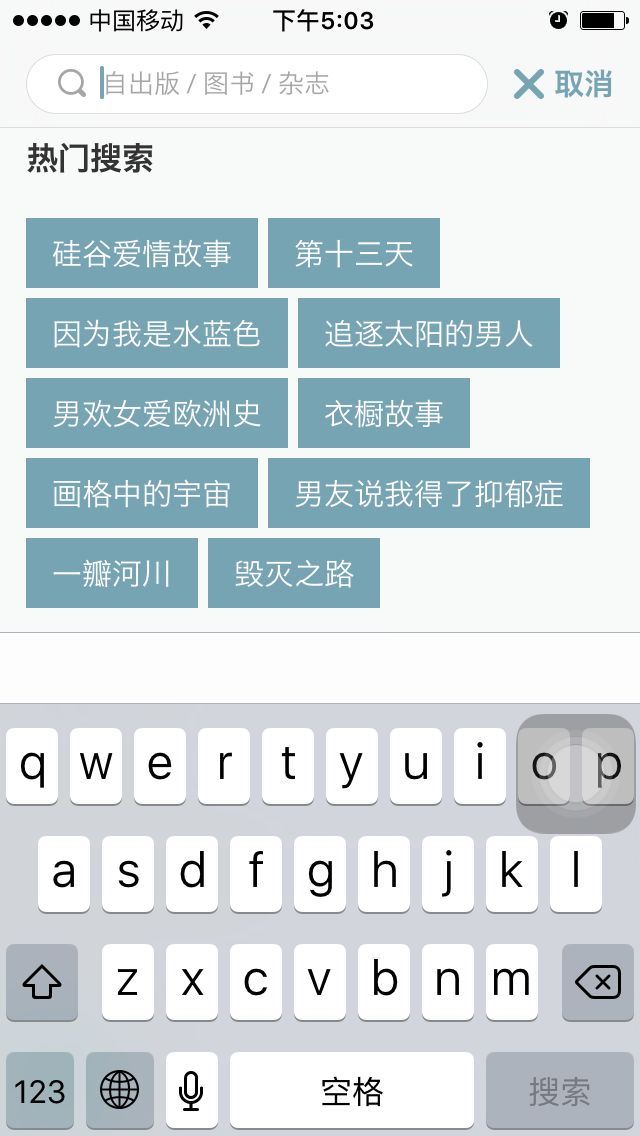Open the 男欢女爱欧洲史 hot search
The image size is (640, 1136).
tap(157, 413)
